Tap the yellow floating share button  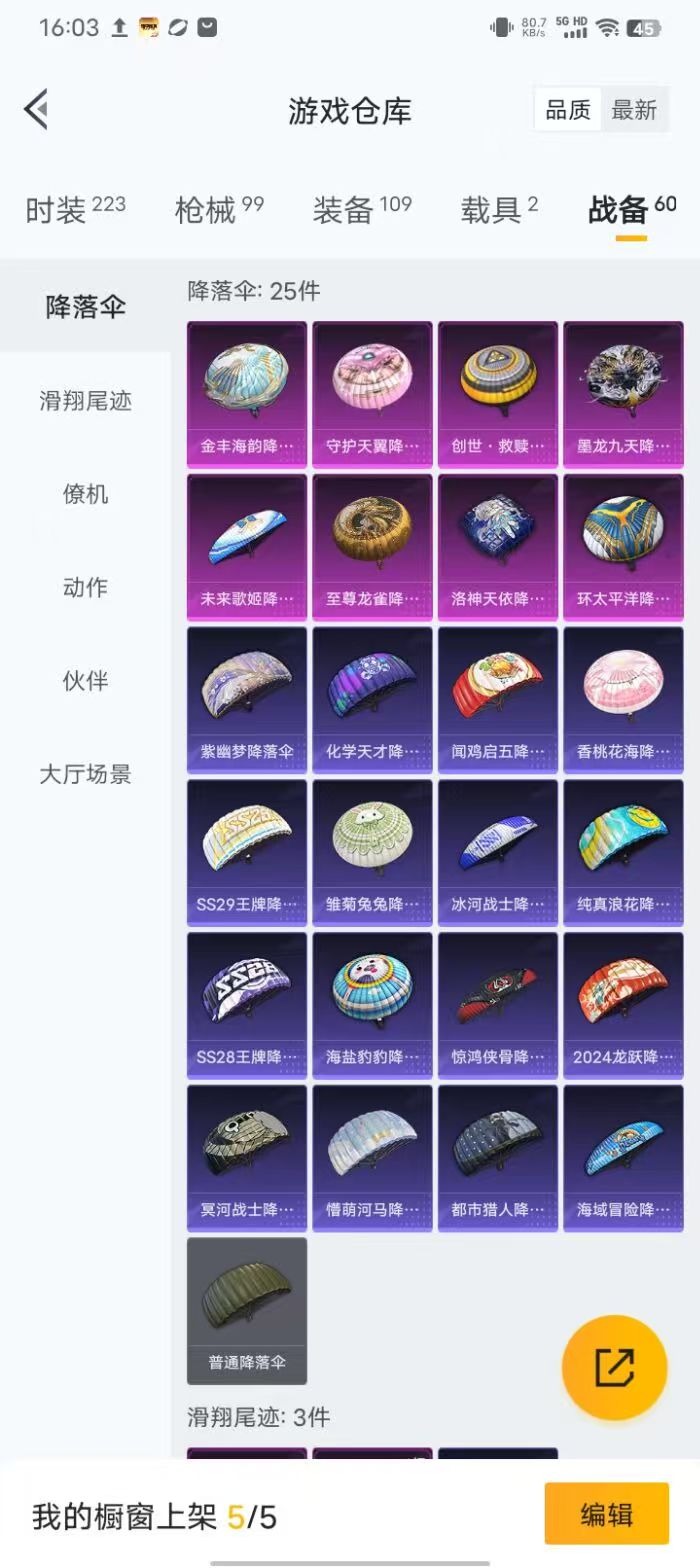614,1367
